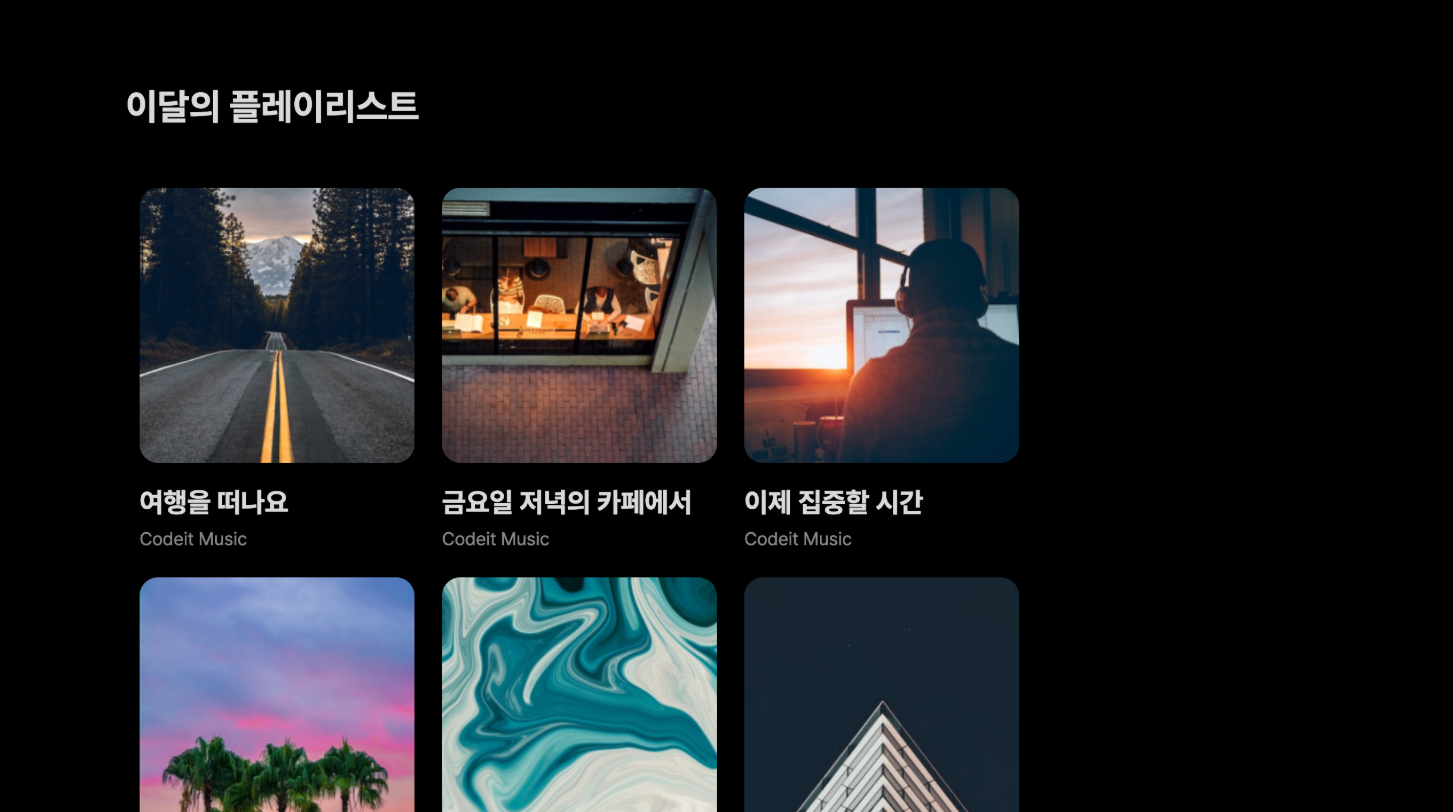Open the 금요일 저녁의 카페에서 playlist card

point(579,326)
